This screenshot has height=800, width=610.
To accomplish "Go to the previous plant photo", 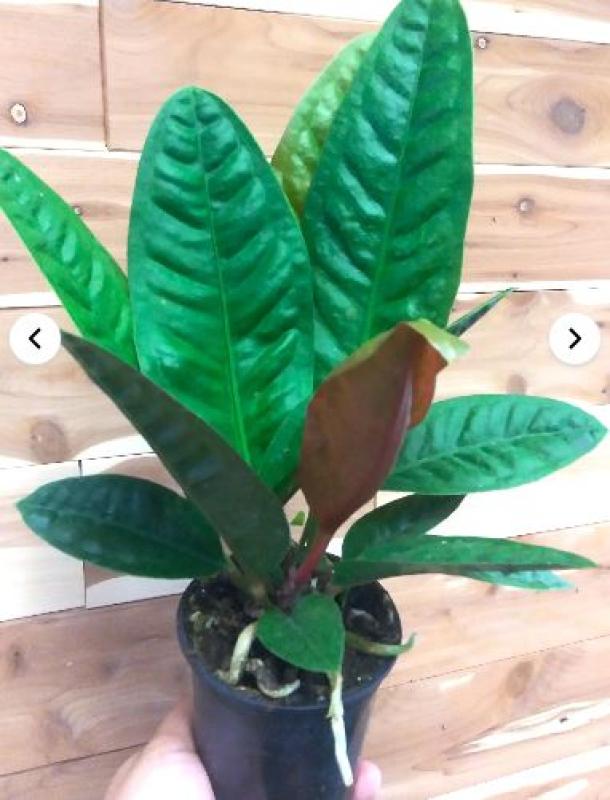I will (x=35, y=339).
